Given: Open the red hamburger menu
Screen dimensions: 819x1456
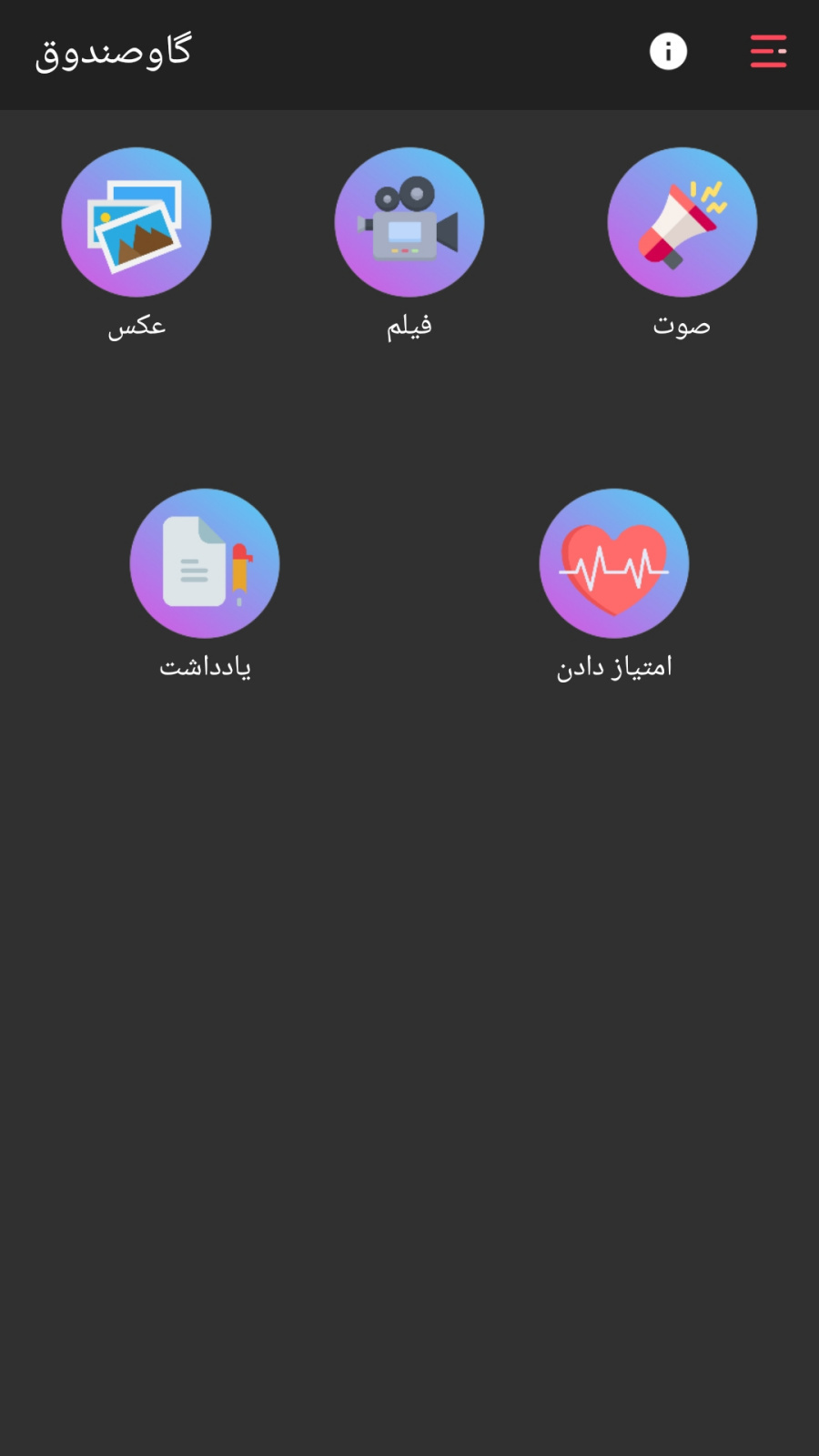Looking at the screenshot, I should tap(768, 52).
